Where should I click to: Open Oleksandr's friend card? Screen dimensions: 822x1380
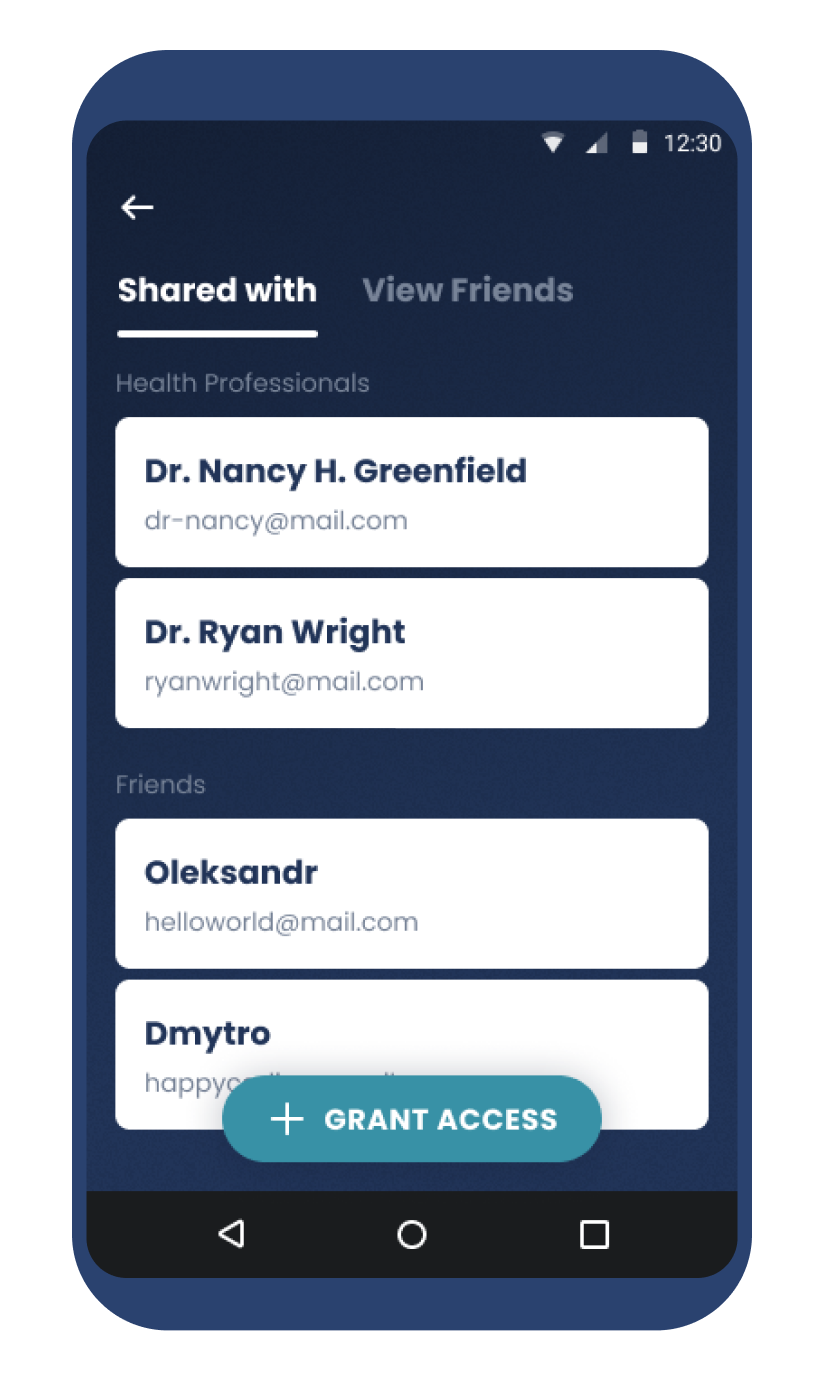tap(411, 893)
